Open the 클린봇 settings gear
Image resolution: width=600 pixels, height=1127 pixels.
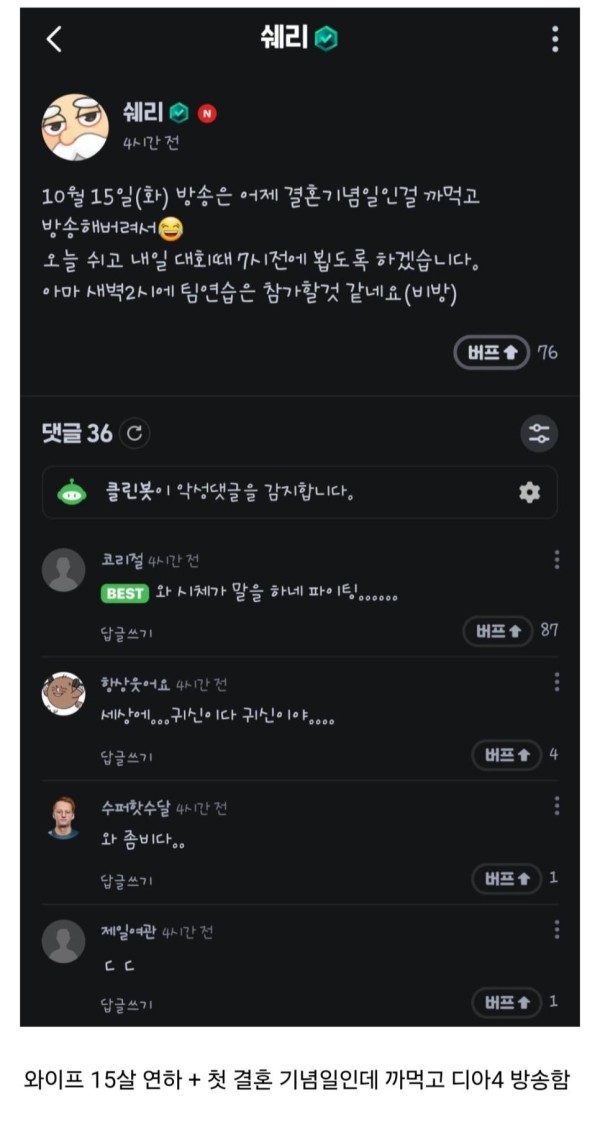pyautogui.click(x=530, y=492)
